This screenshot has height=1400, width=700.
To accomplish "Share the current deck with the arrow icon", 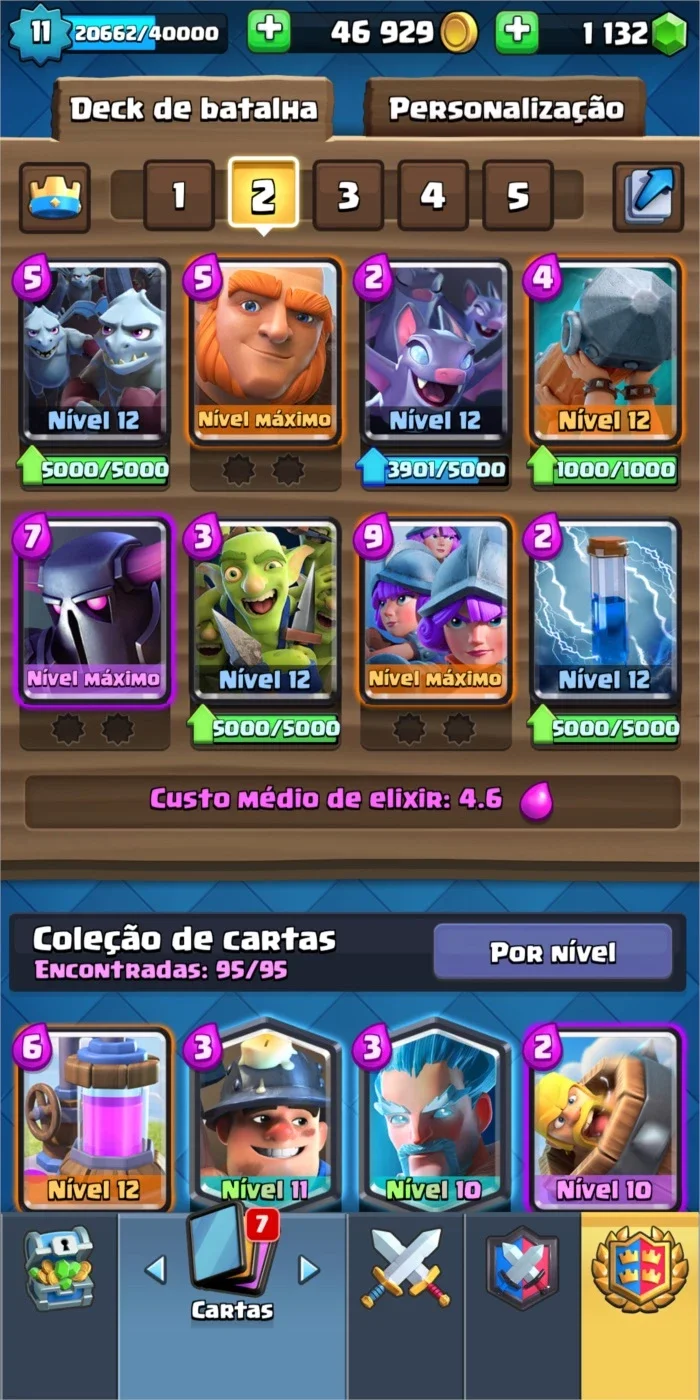I will 647,197.
